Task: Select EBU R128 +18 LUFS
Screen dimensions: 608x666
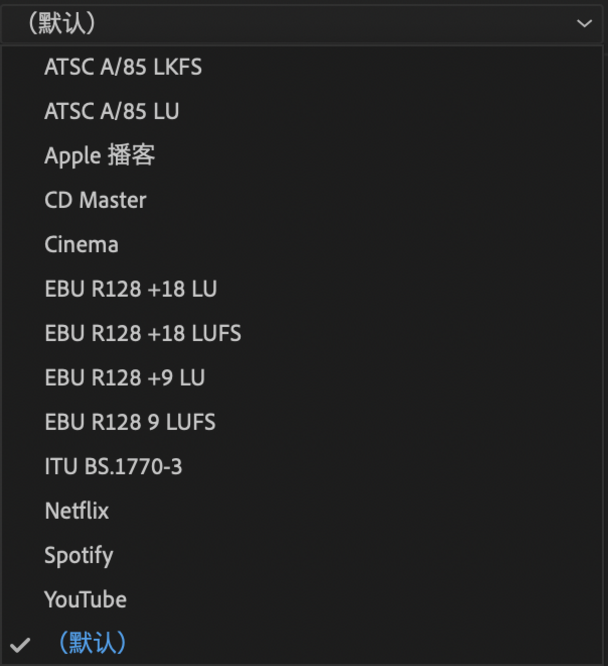Action: [143, 333]
